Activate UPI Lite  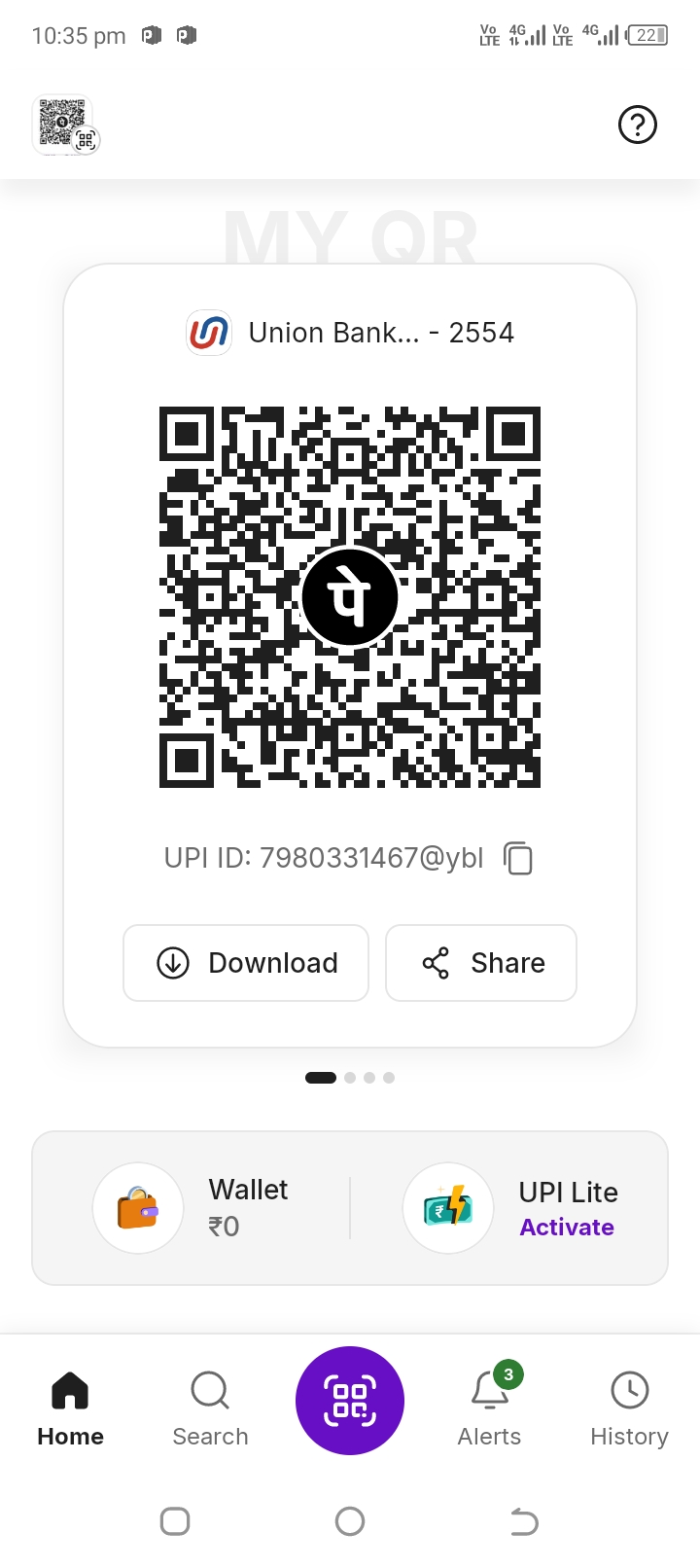[566, 1227]
